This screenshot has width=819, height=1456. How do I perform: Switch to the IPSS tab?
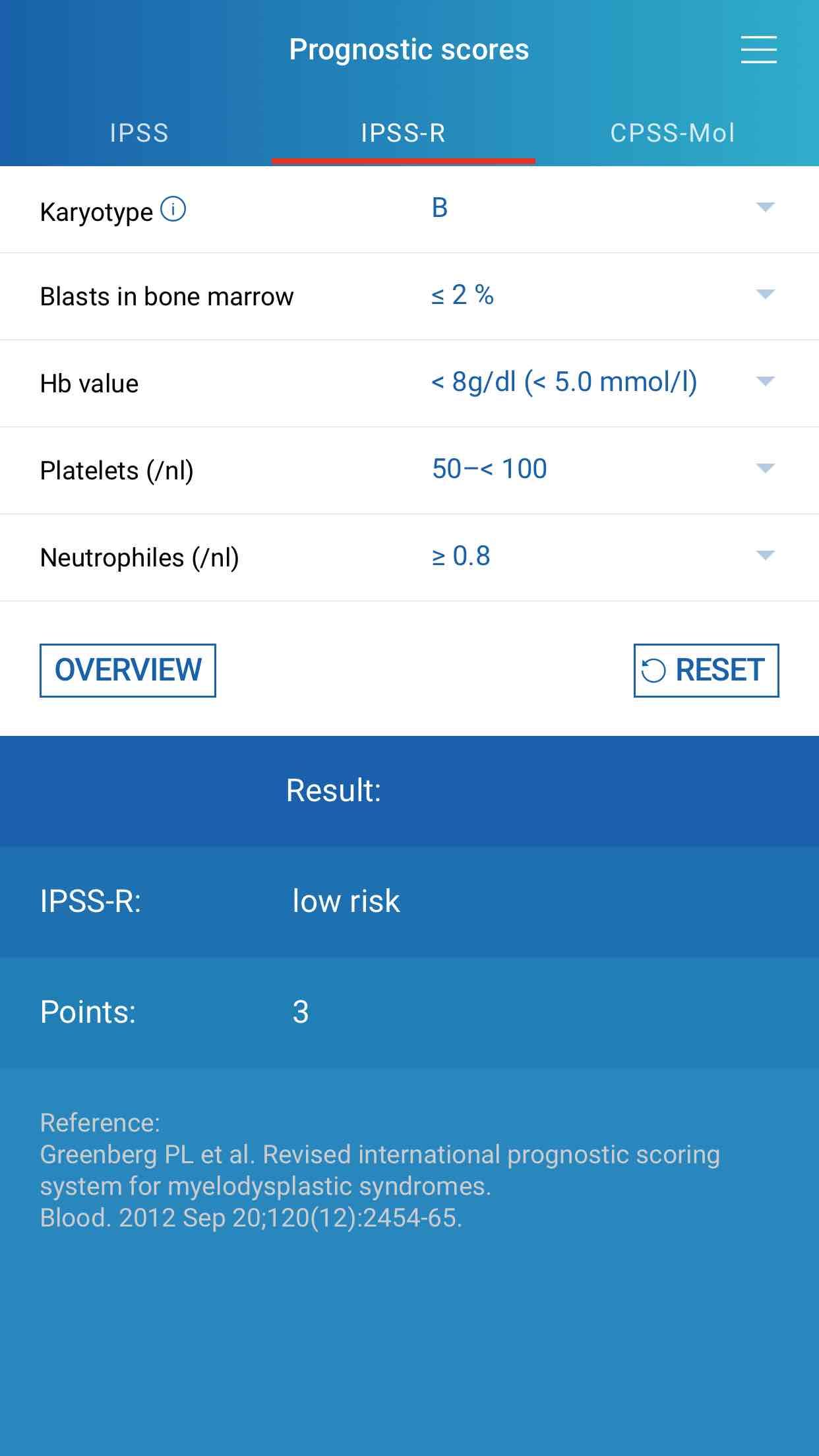pos(139,133)
